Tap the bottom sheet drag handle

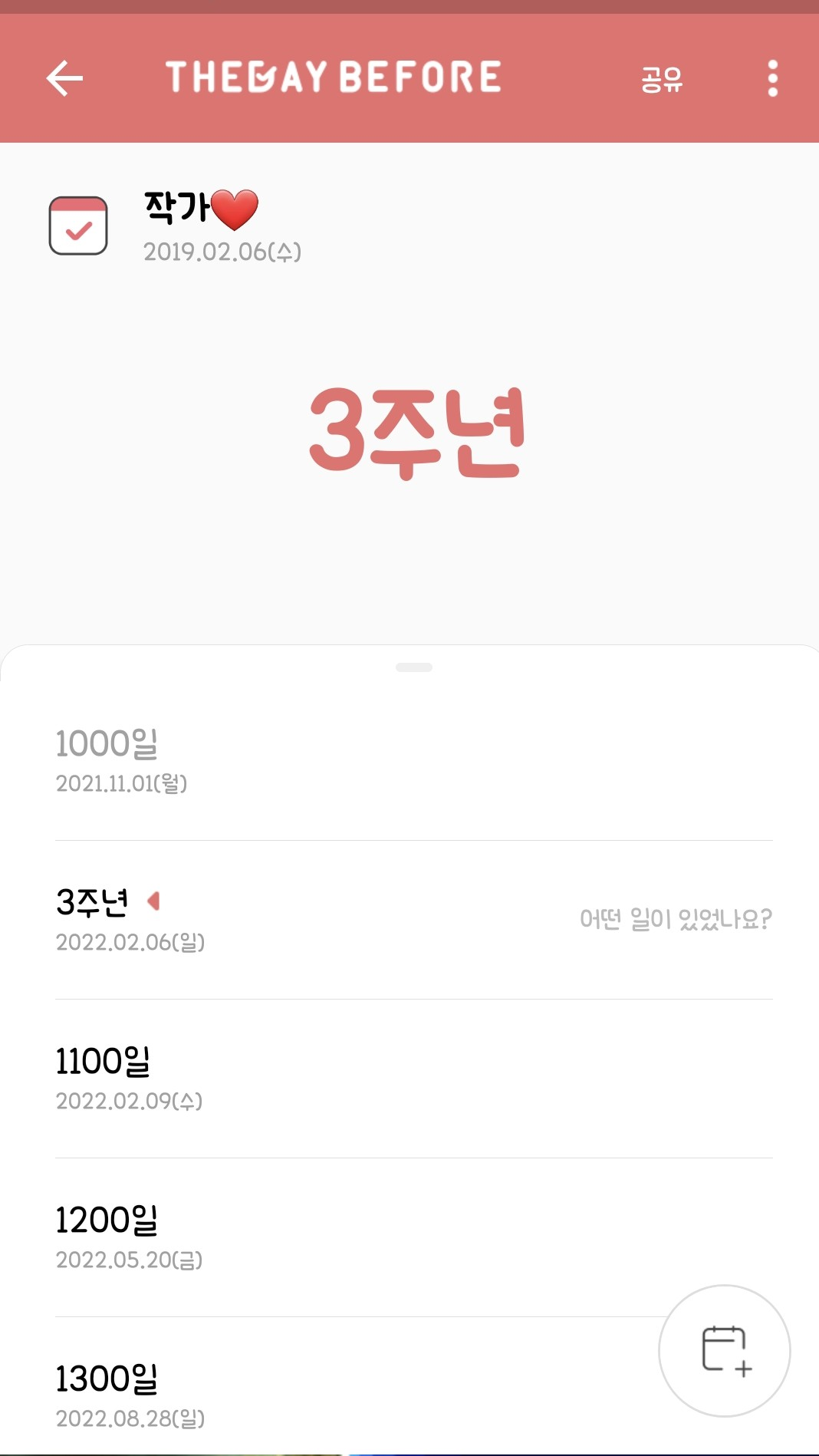(x=413, y=667)
